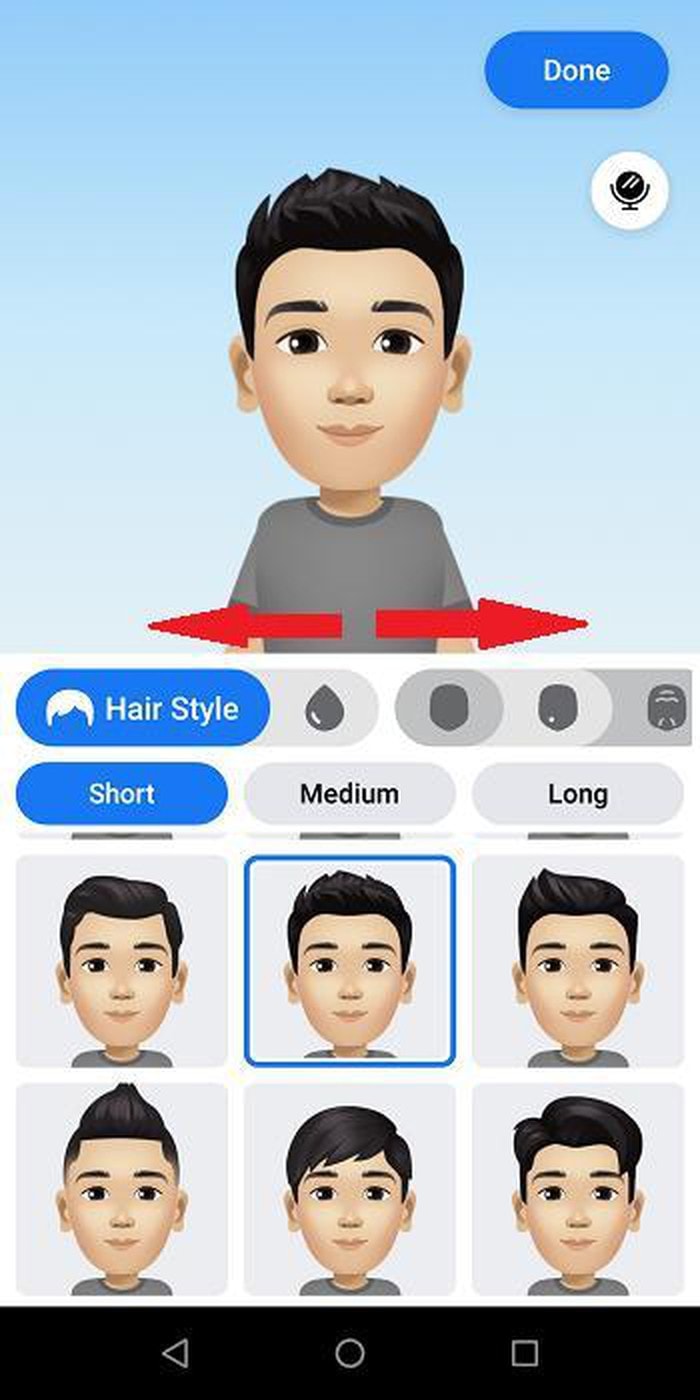This screenshot has width=700, height=1400.
Task: Select the highlighted spiky hairstyle tile
Action: coord(349,961)
